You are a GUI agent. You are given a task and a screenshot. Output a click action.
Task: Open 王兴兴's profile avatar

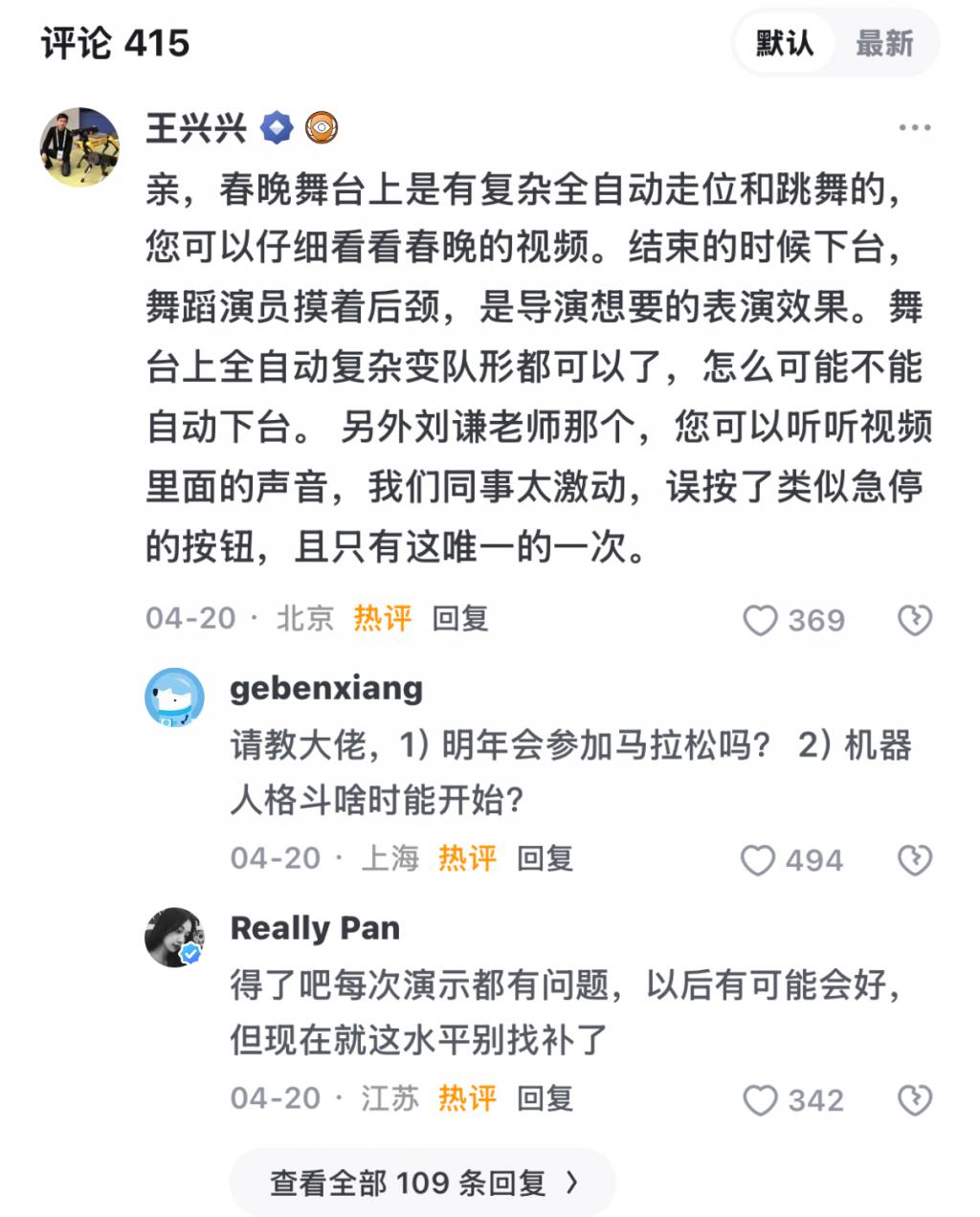[x=79, y=146]
